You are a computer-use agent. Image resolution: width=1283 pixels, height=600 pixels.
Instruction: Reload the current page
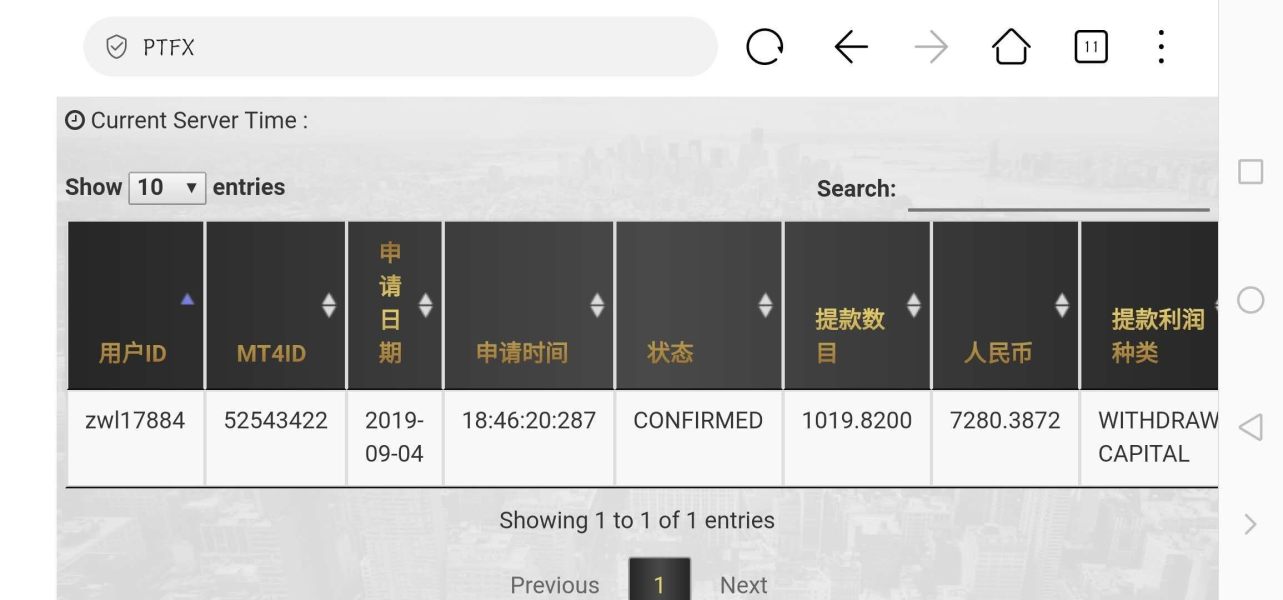pyautogui.click(x=765, y=47)
